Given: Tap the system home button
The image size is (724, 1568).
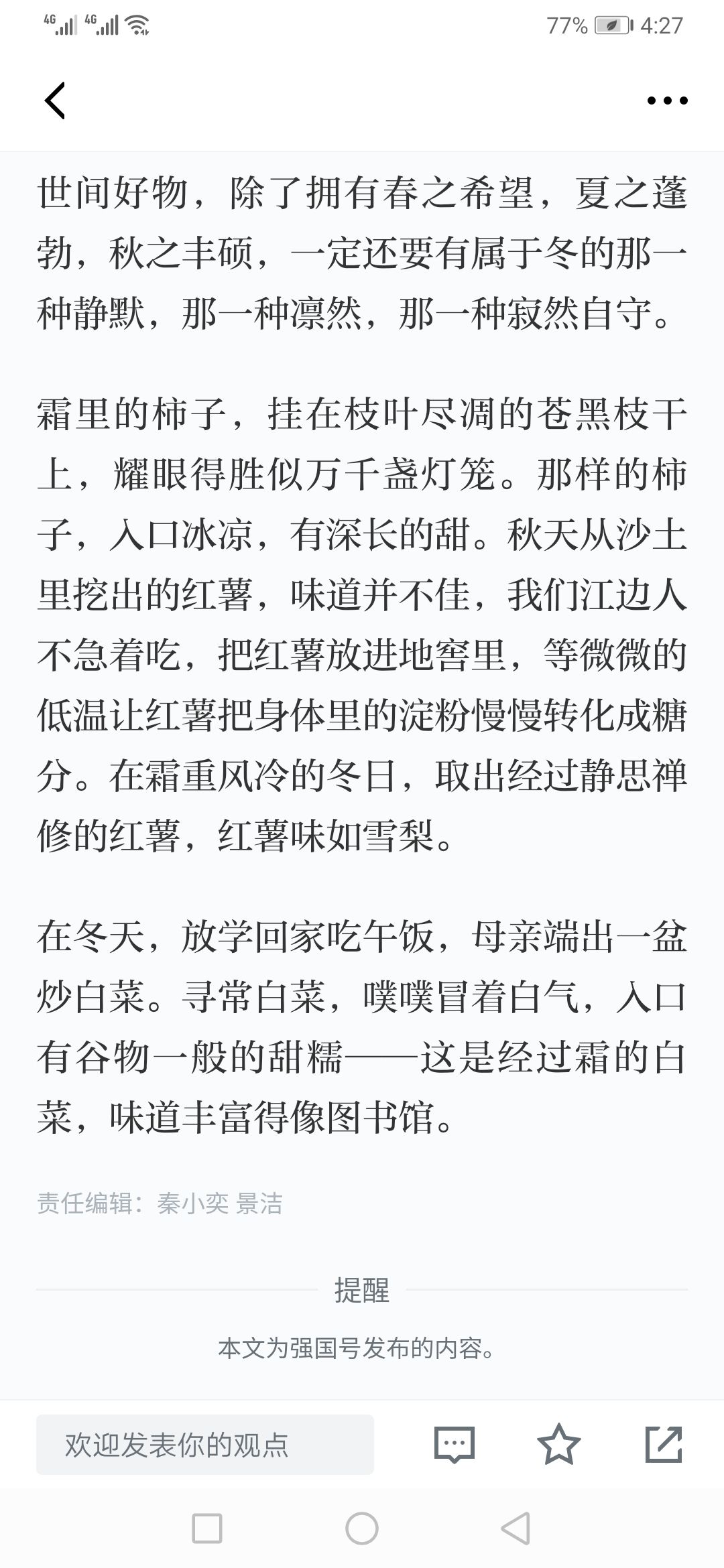Looking at the screenshot, I should click(x=362, y=1528).
